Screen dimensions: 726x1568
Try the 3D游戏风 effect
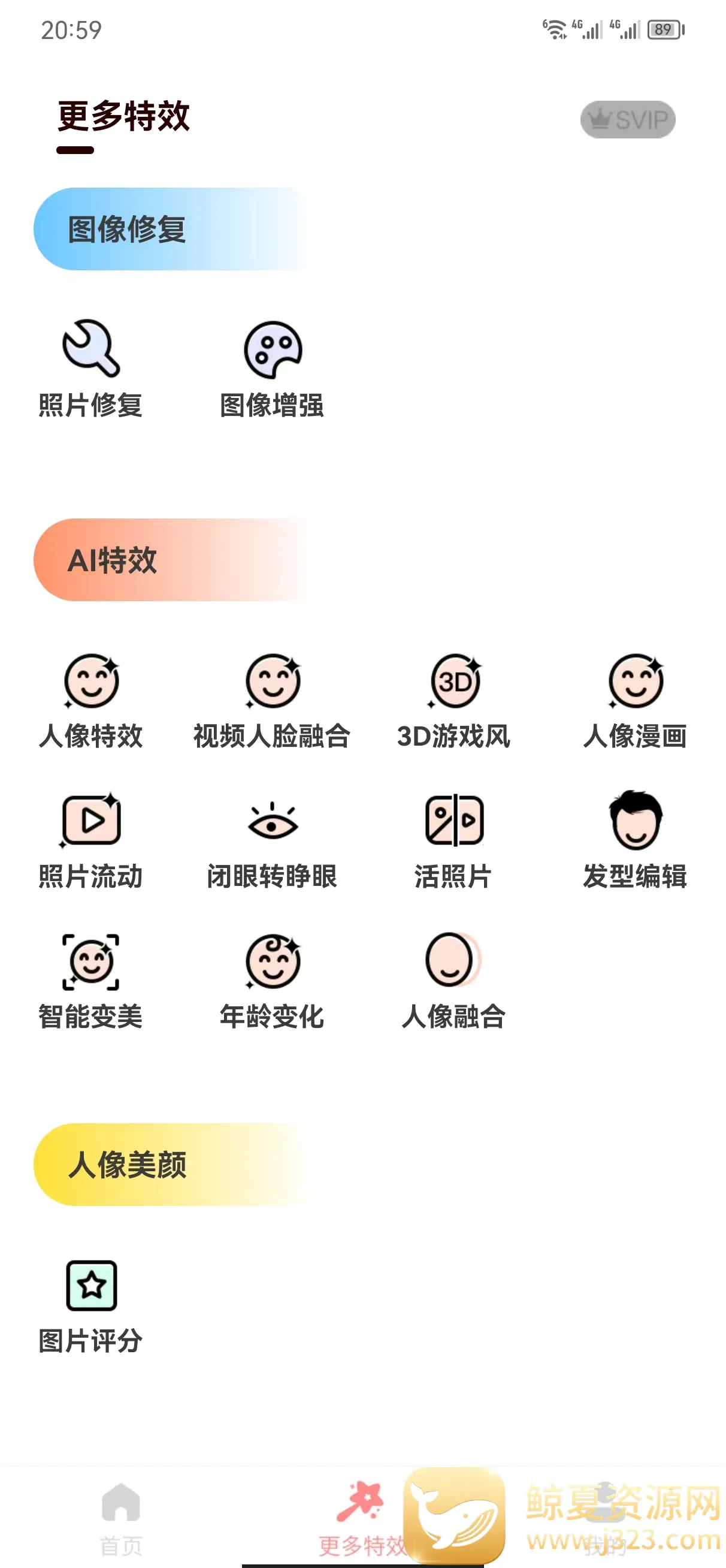pos(454,700)
